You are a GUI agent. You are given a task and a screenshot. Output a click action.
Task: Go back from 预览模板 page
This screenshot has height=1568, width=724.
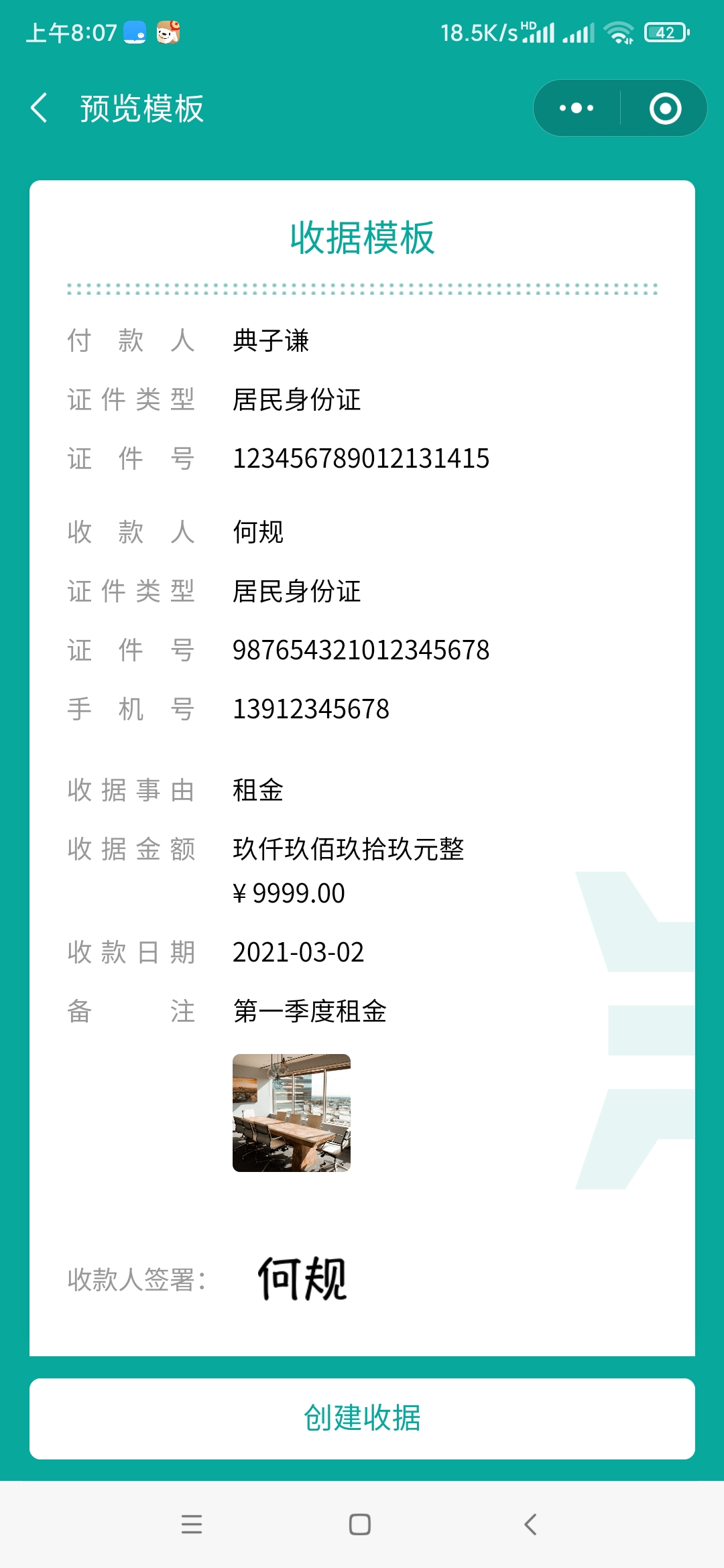click(40, 108)
